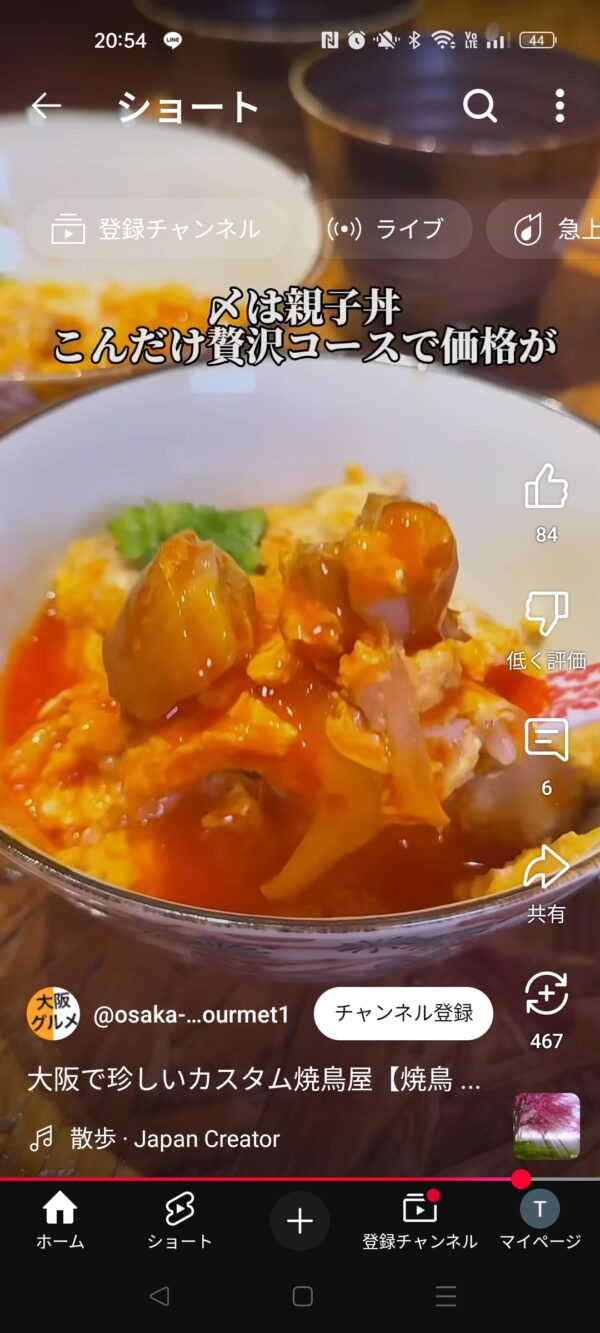Open the search icon
The width and height of the screenshot is (600, 1333).
coord(480,106)
